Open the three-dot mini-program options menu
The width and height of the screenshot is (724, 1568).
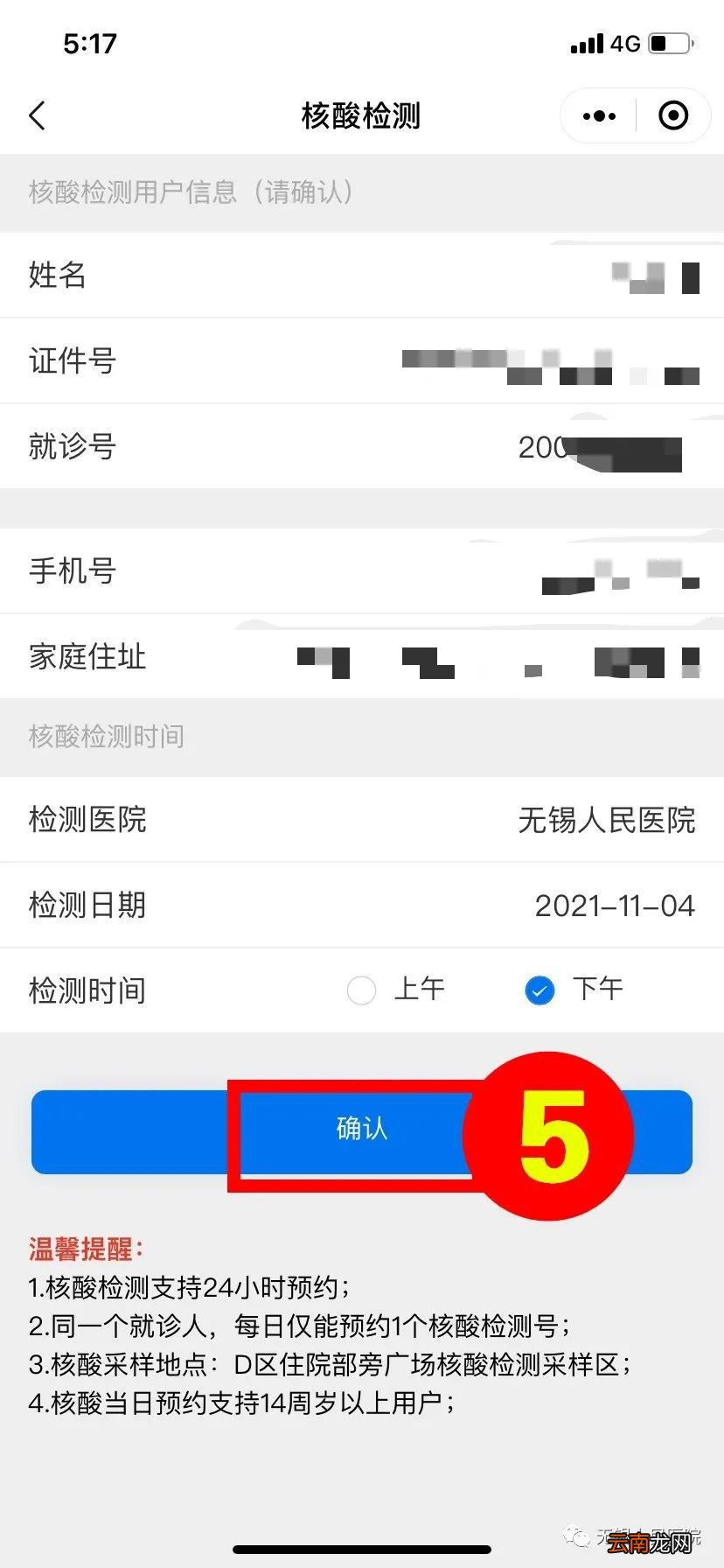click(598, 115)
